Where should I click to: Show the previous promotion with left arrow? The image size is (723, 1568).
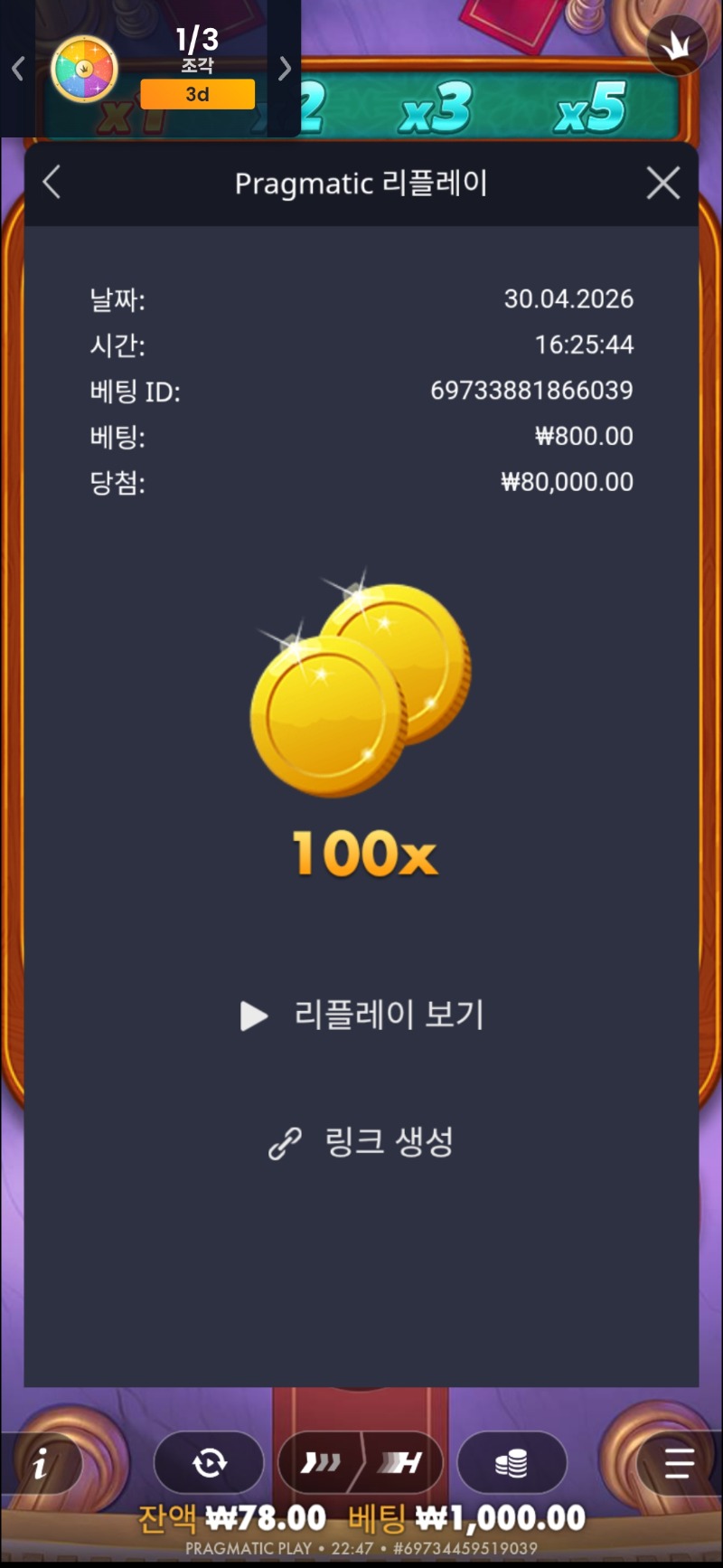(x=17, y=69)
